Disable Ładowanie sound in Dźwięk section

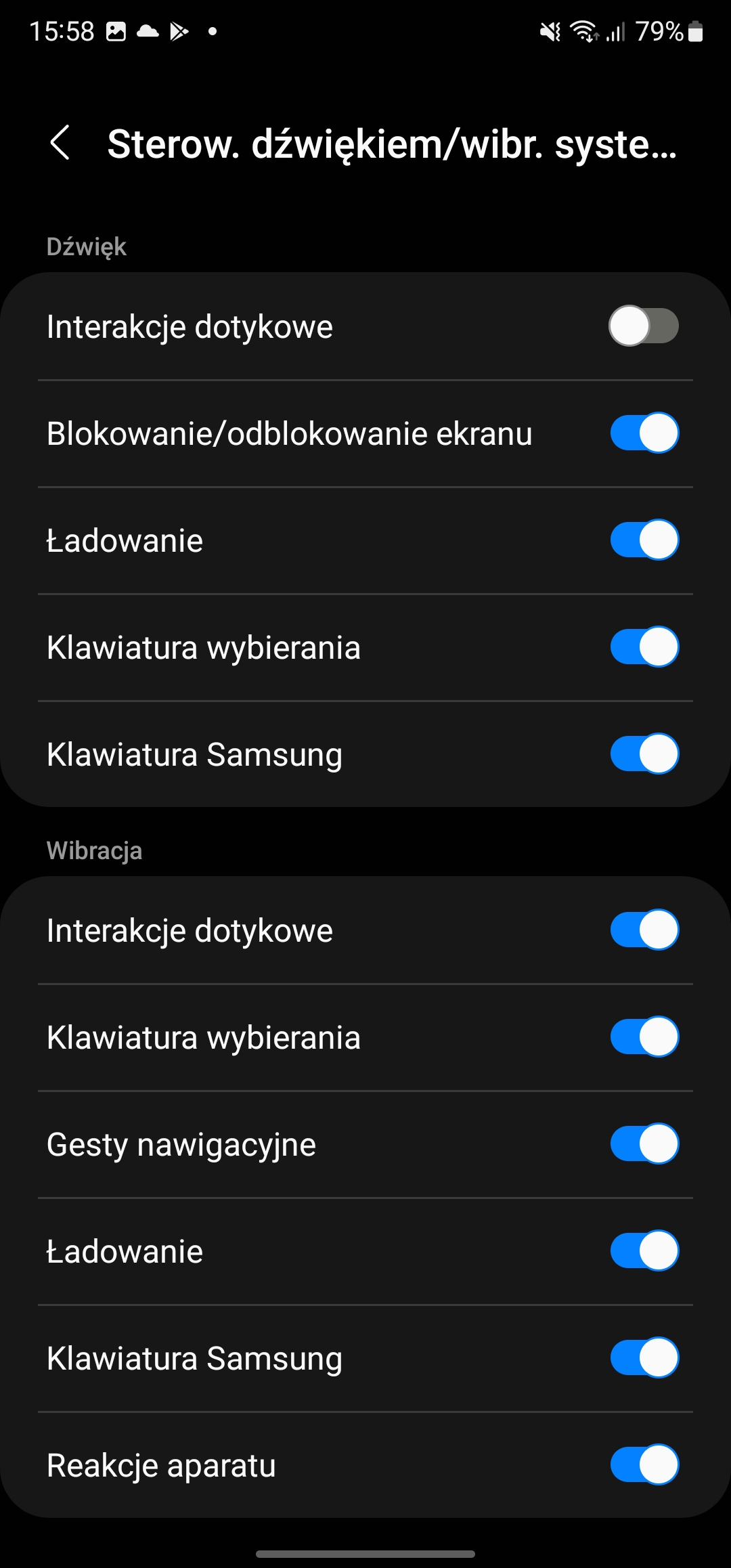tap(644, 540)
